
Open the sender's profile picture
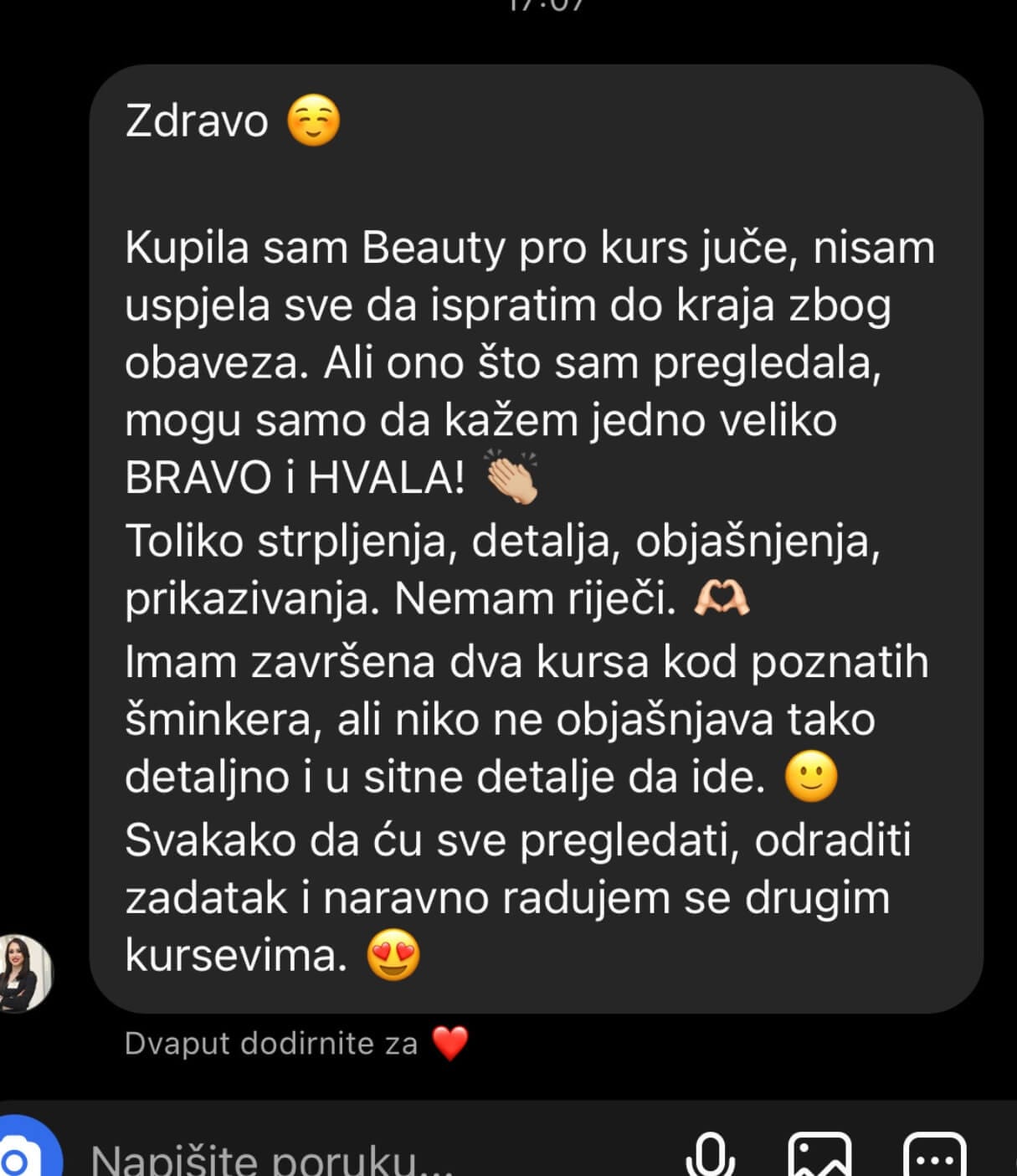coord(23,973)
